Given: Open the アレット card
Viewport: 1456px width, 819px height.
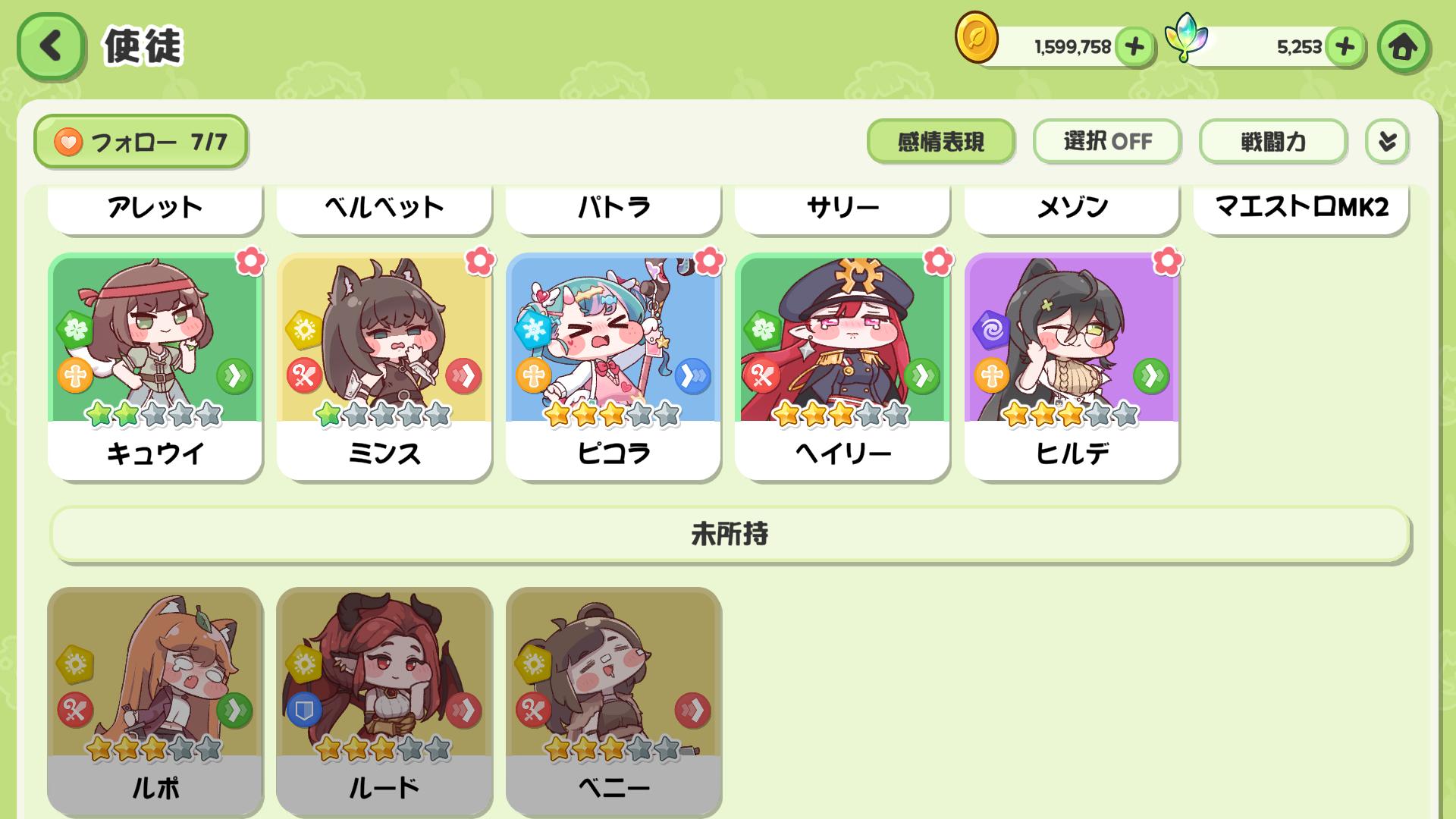Looking at the screenshot, I should point(155,207).
